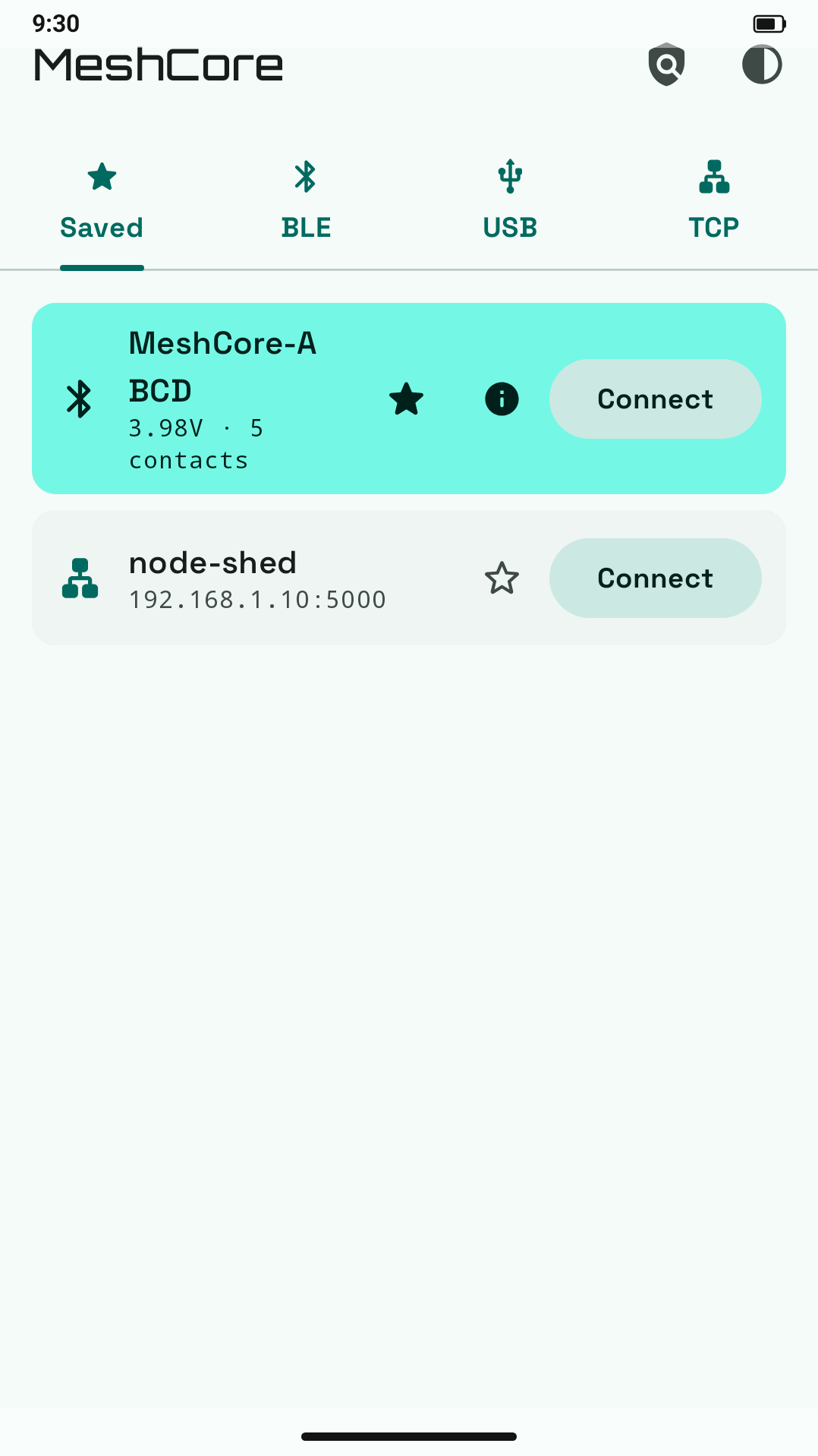The image size is (818, 1456).
Task: Star the node-shed device
Action: (x=502, y=578)
